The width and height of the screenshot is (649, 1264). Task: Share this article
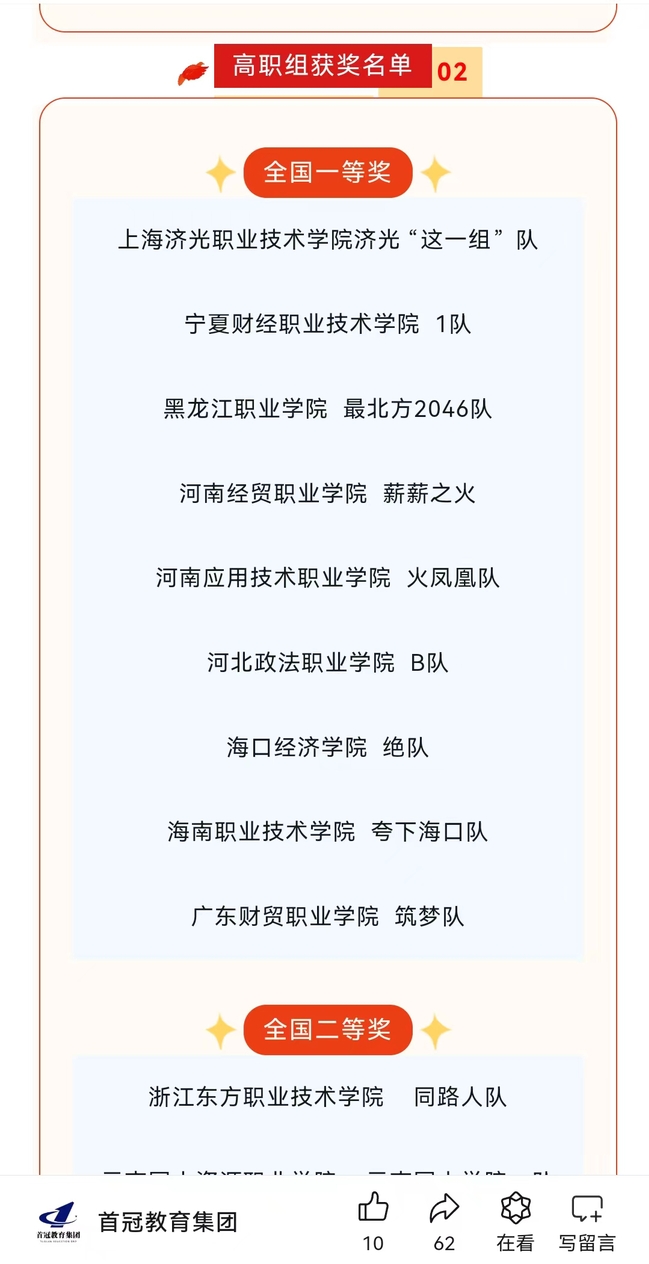(x=444, y=1209)
